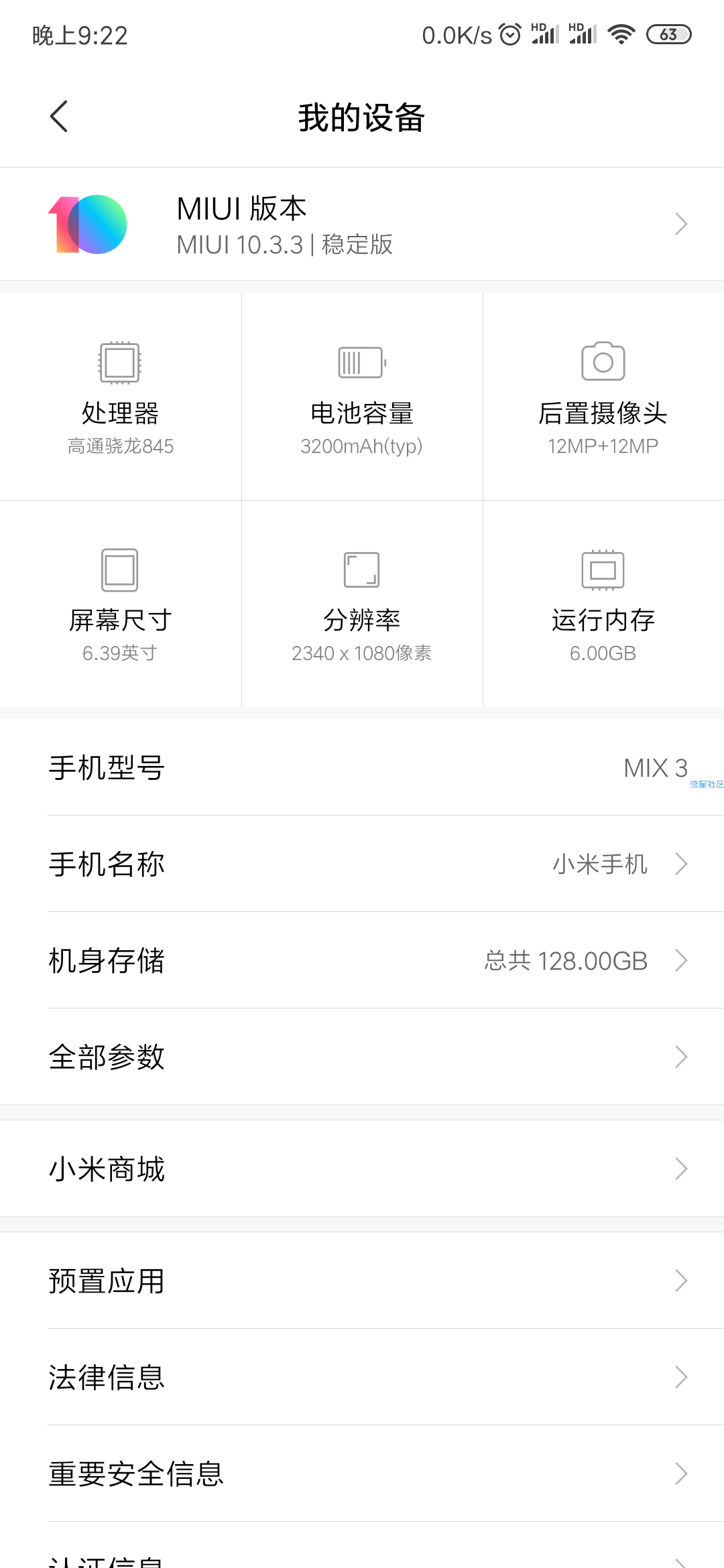Open 预置应用

[362, 1281]
